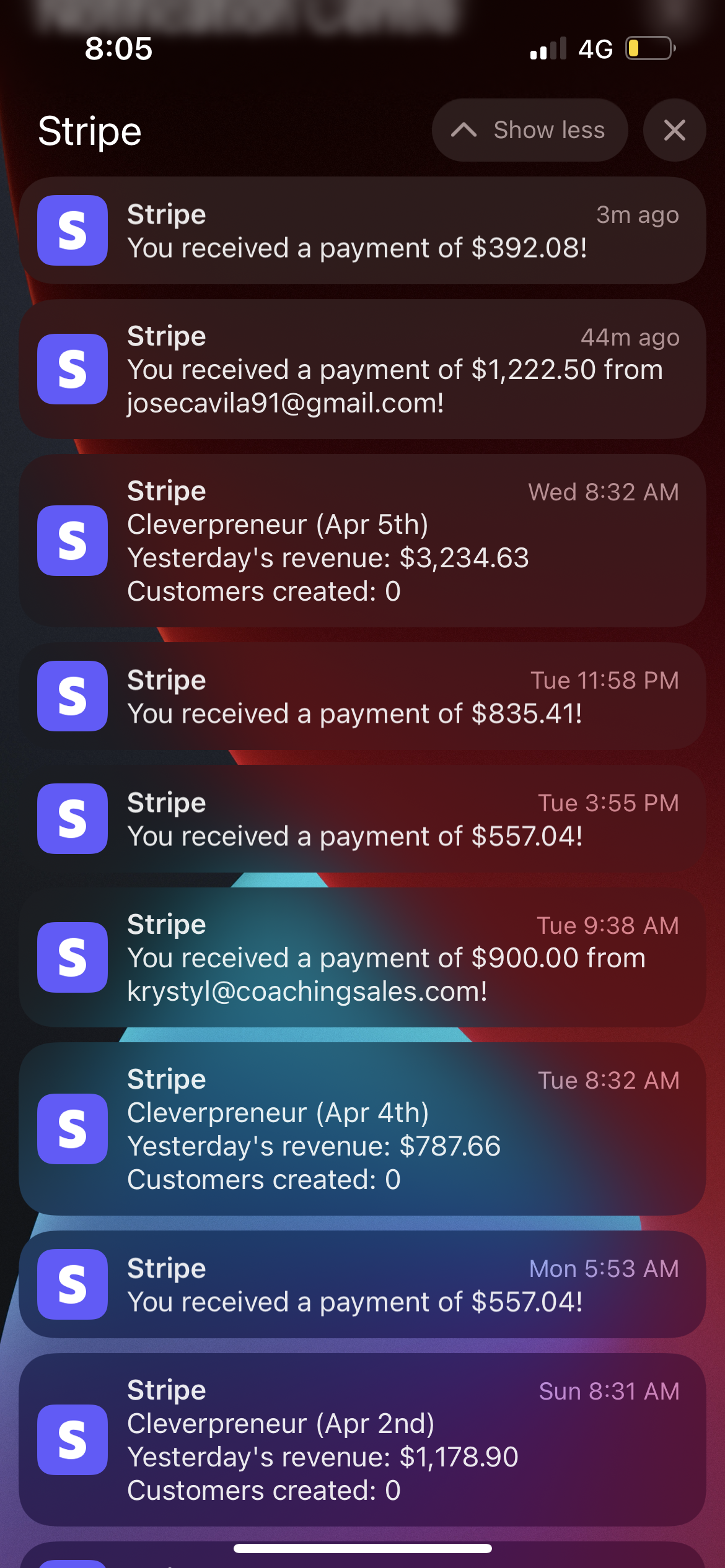Collapse Stripe notifications with Show less
Image resolution: width=725 pixels, height=1568 pixels.
(x=530, y=130)
